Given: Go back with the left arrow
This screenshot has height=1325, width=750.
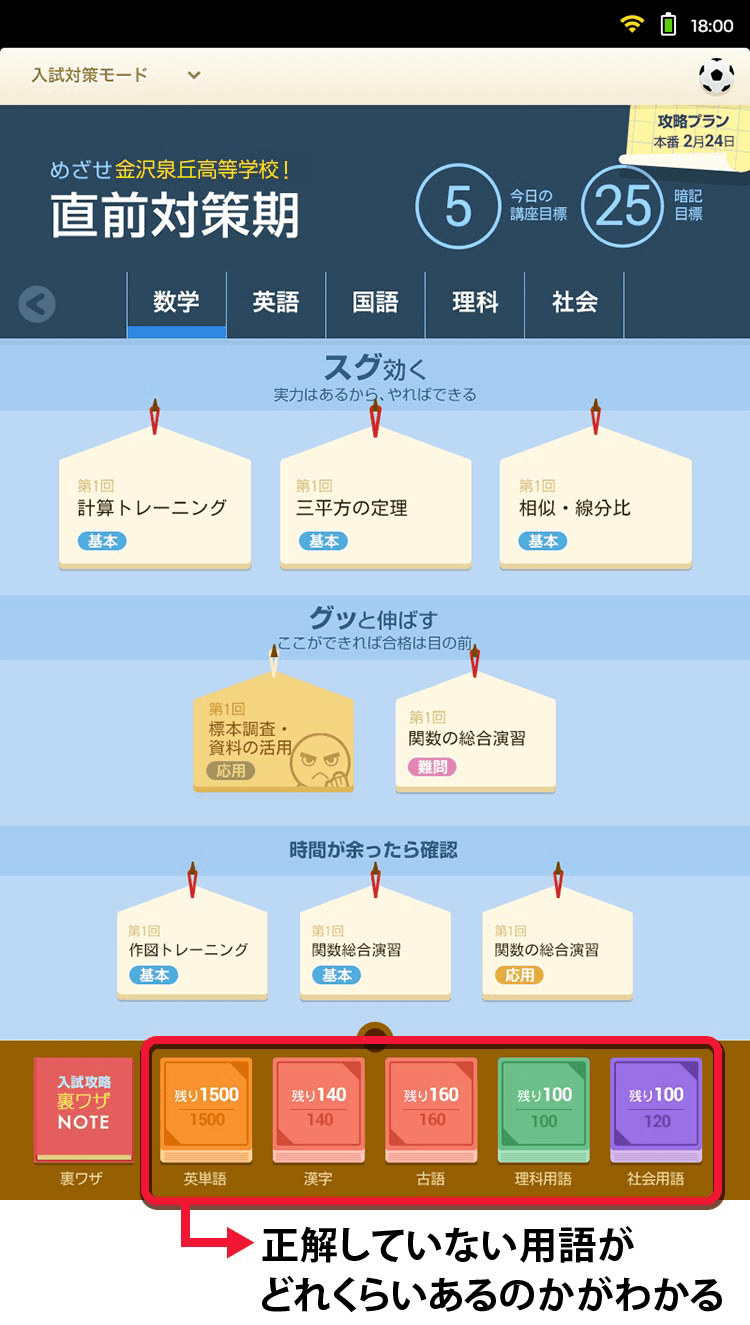Looking at the screenshot, I should pos(37,303).
